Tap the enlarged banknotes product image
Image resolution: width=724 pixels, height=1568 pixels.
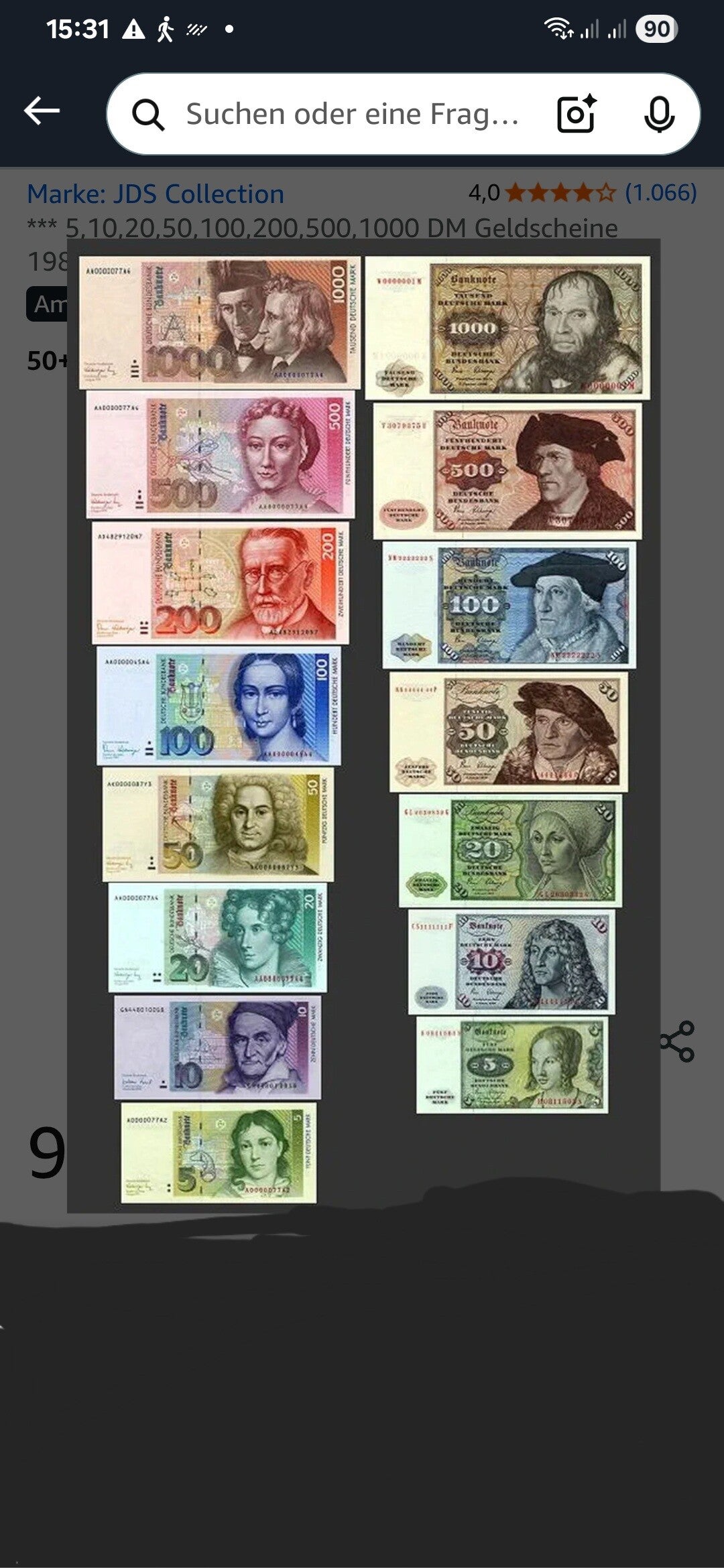(x=363, y=726)
